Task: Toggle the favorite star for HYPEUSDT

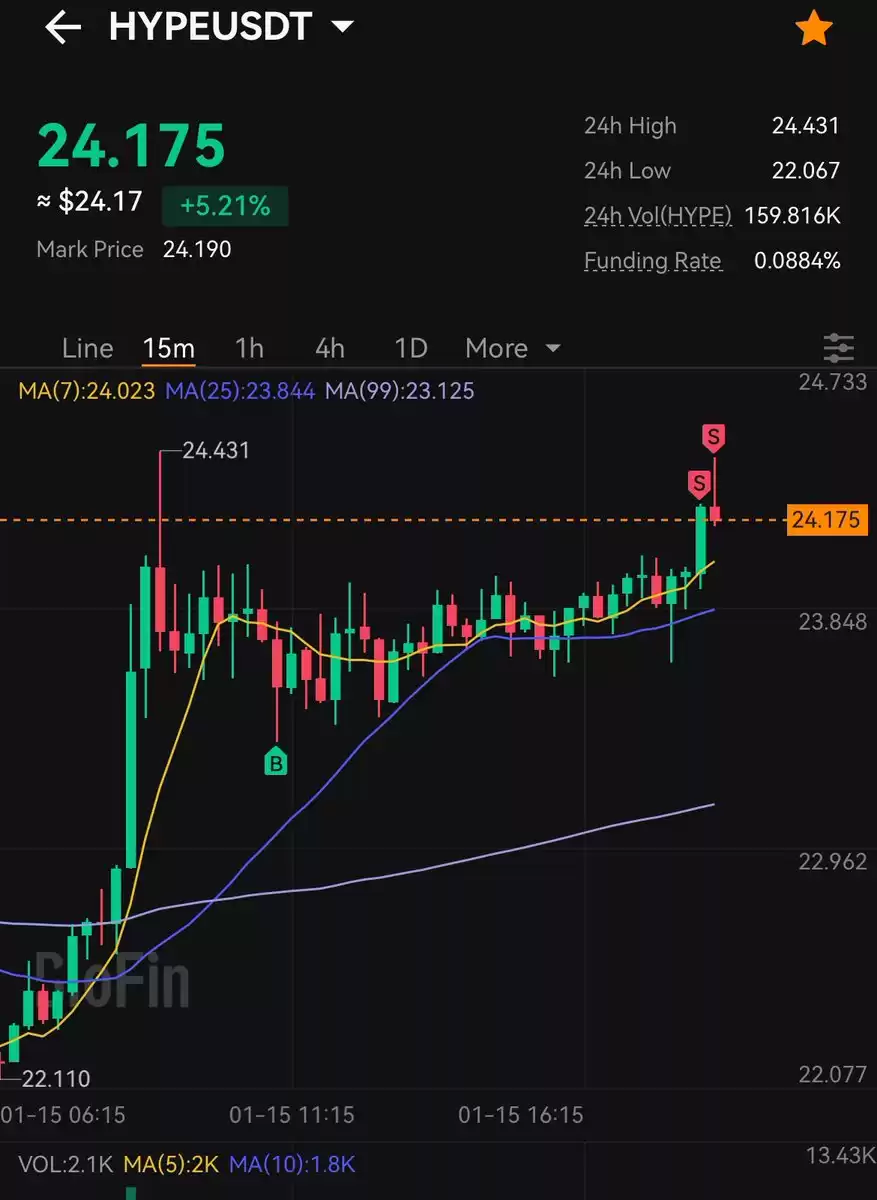Action: coord(813,29)
